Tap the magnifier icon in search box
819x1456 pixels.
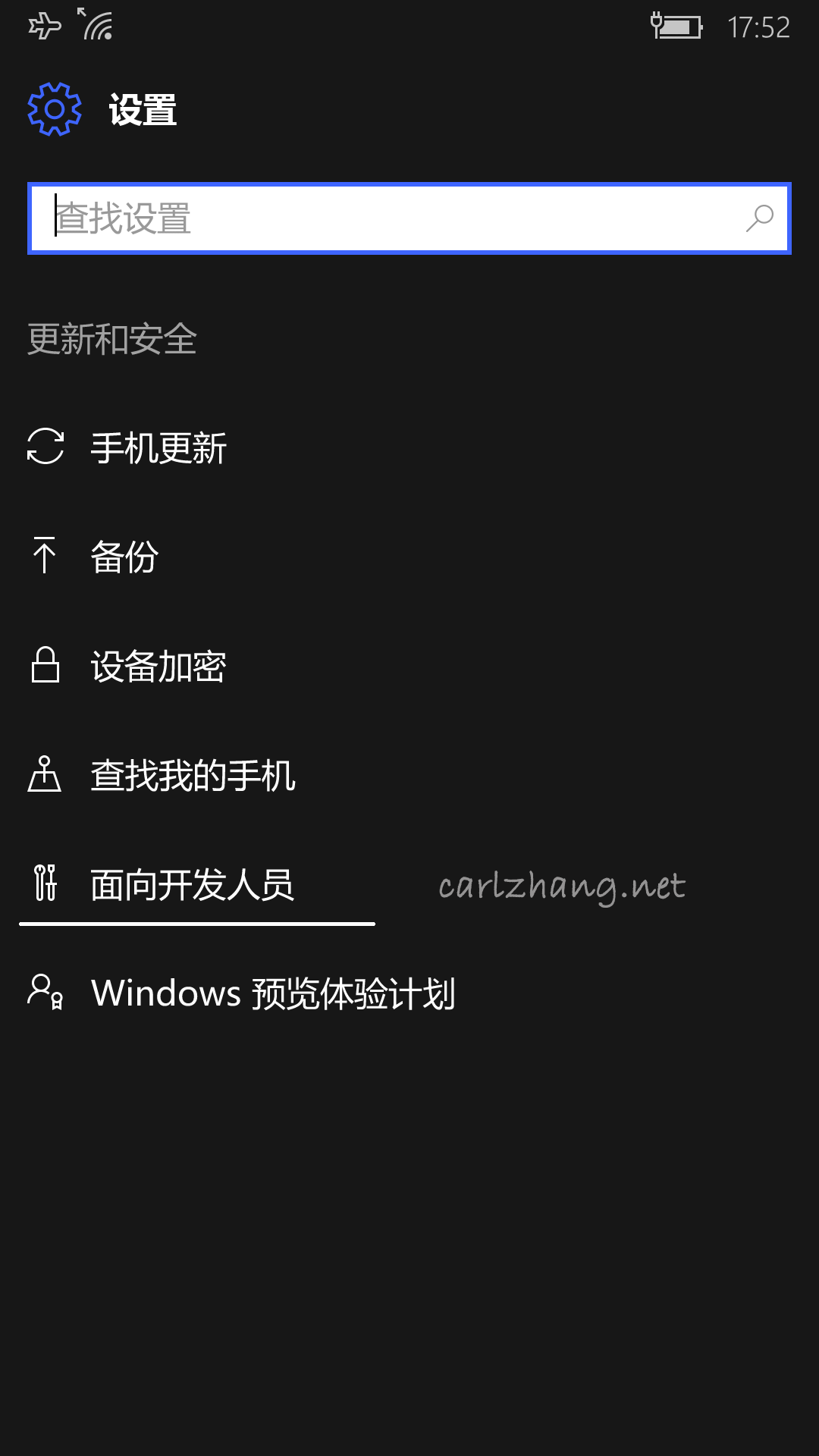(759, 218)
